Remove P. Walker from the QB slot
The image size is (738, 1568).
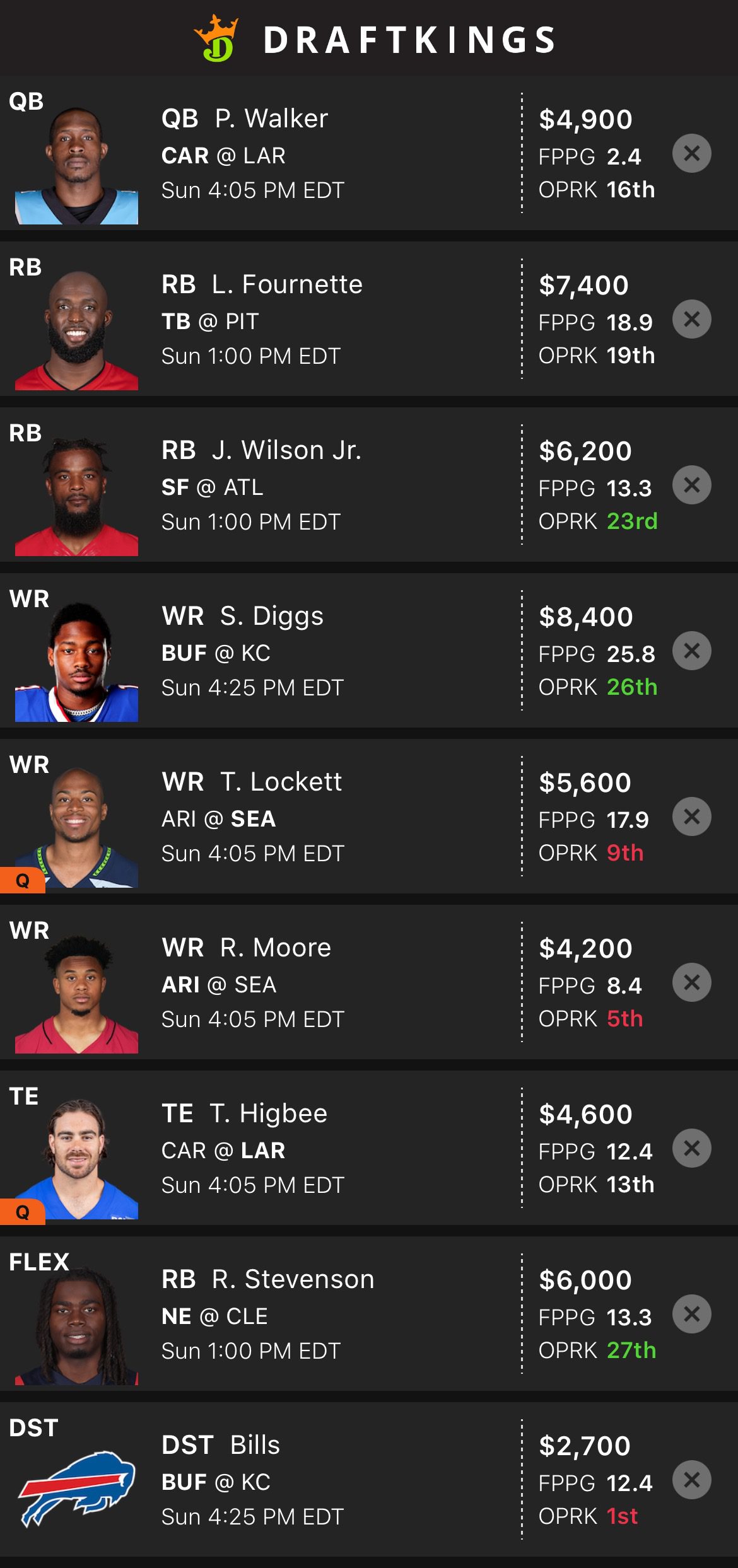[691, 153]
